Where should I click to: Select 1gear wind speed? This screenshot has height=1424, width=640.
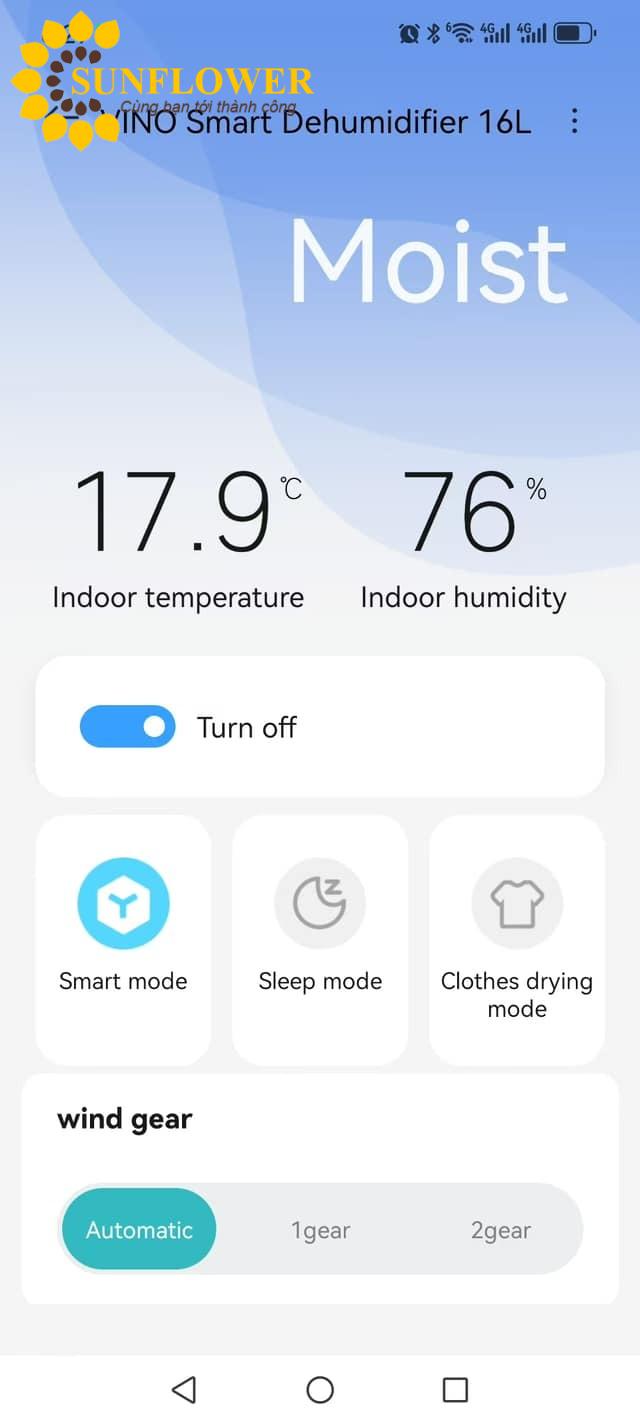321,1230
